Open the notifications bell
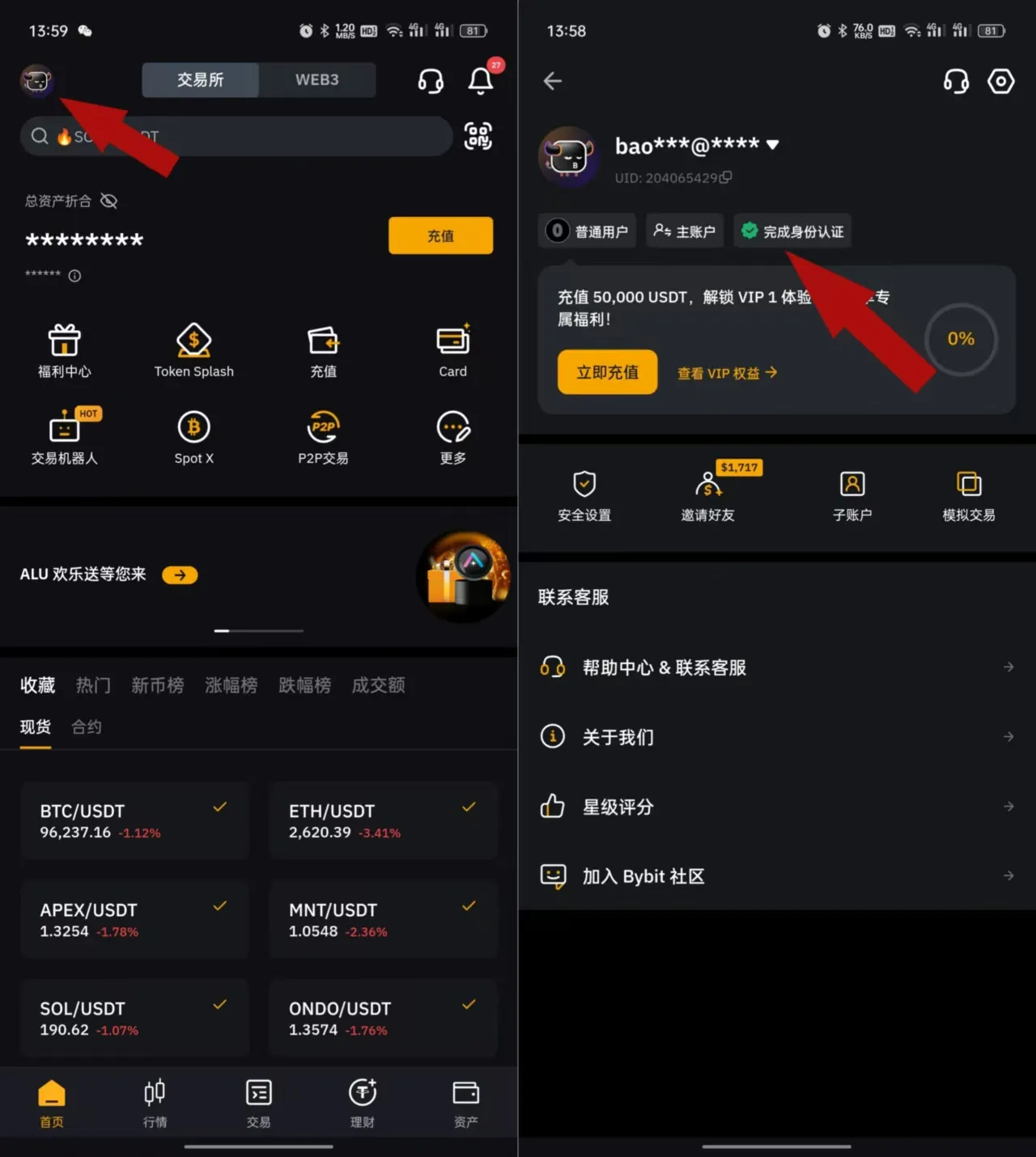Screen dimensions: 1036x1157 tap(481, 81)
